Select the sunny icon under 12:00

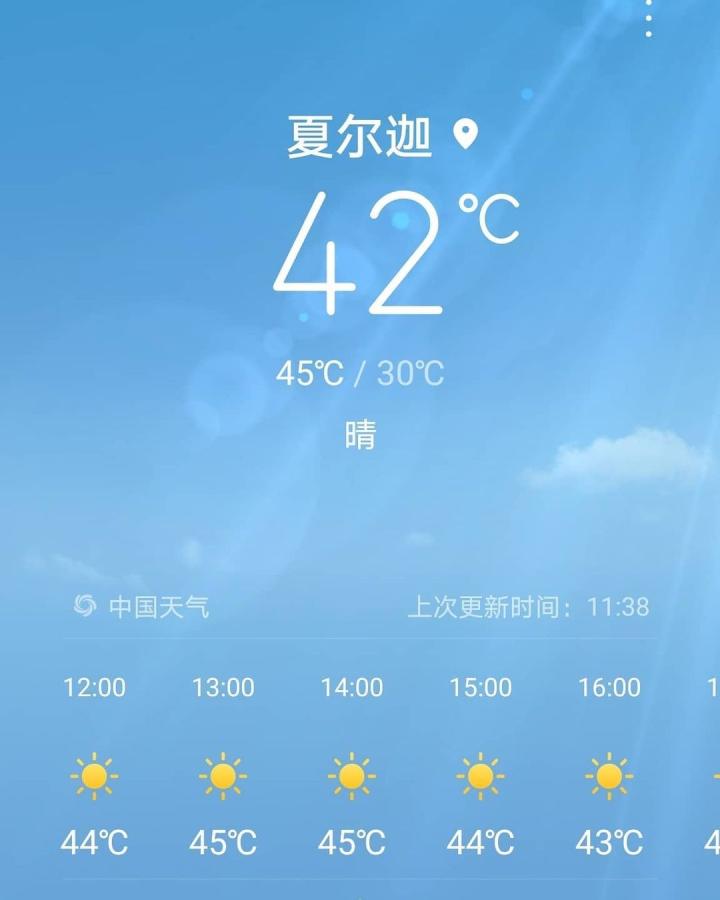(93, 776)
